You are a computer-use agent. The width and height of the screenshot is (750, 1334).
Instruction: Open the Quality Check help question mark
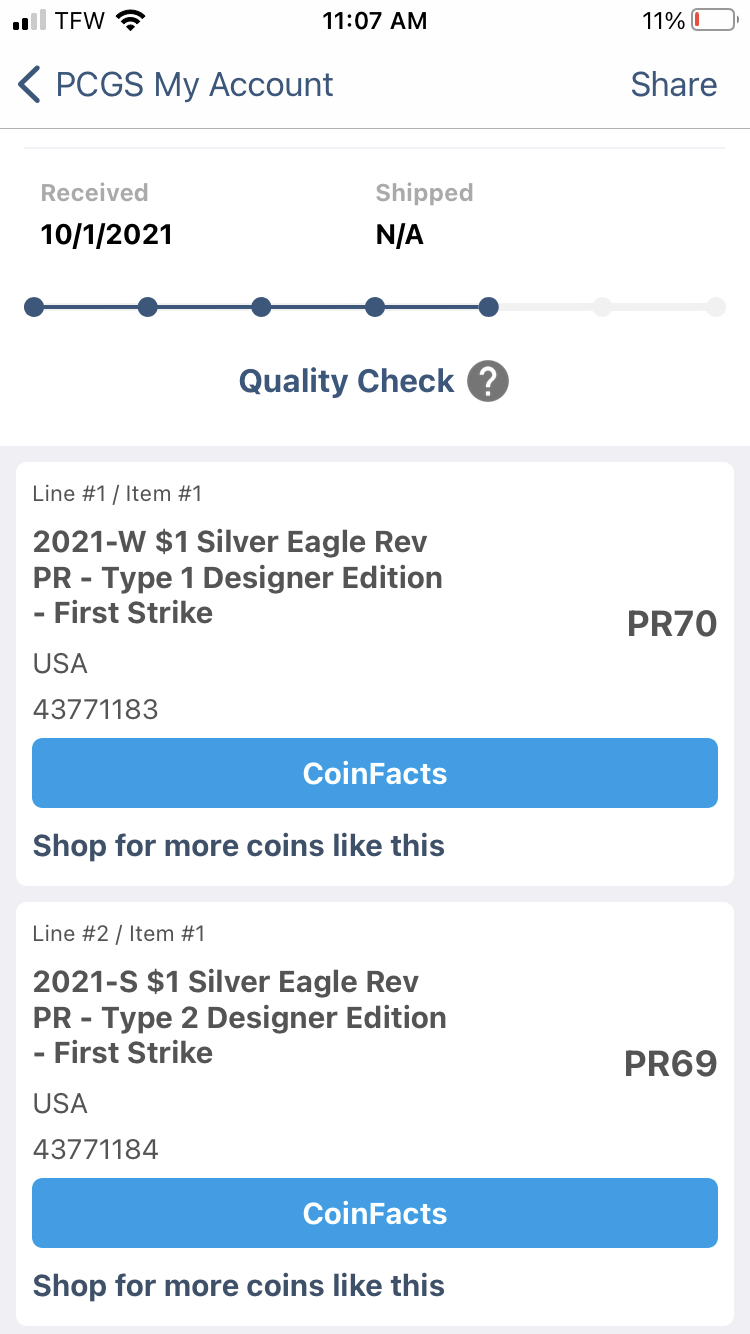(488, 381)
